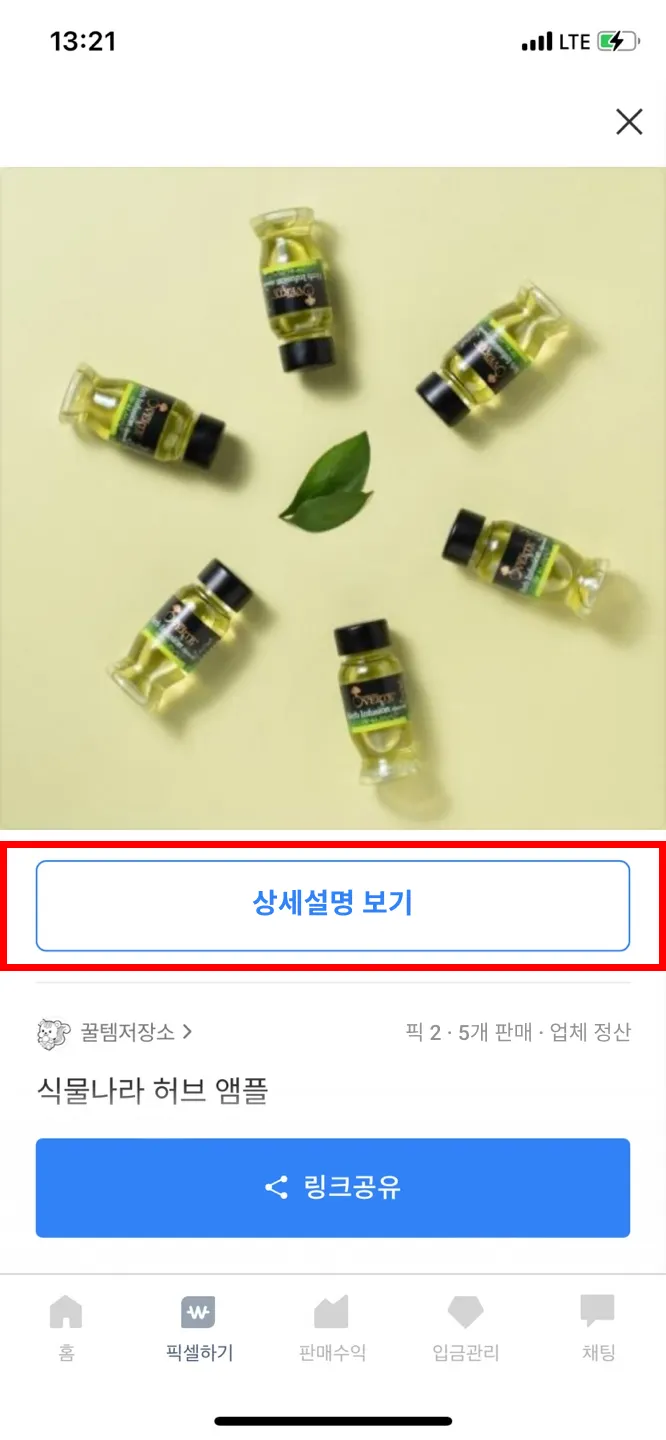Share the product with 링크공유
Screen dimensions: 666x1440
(333, 1188)
